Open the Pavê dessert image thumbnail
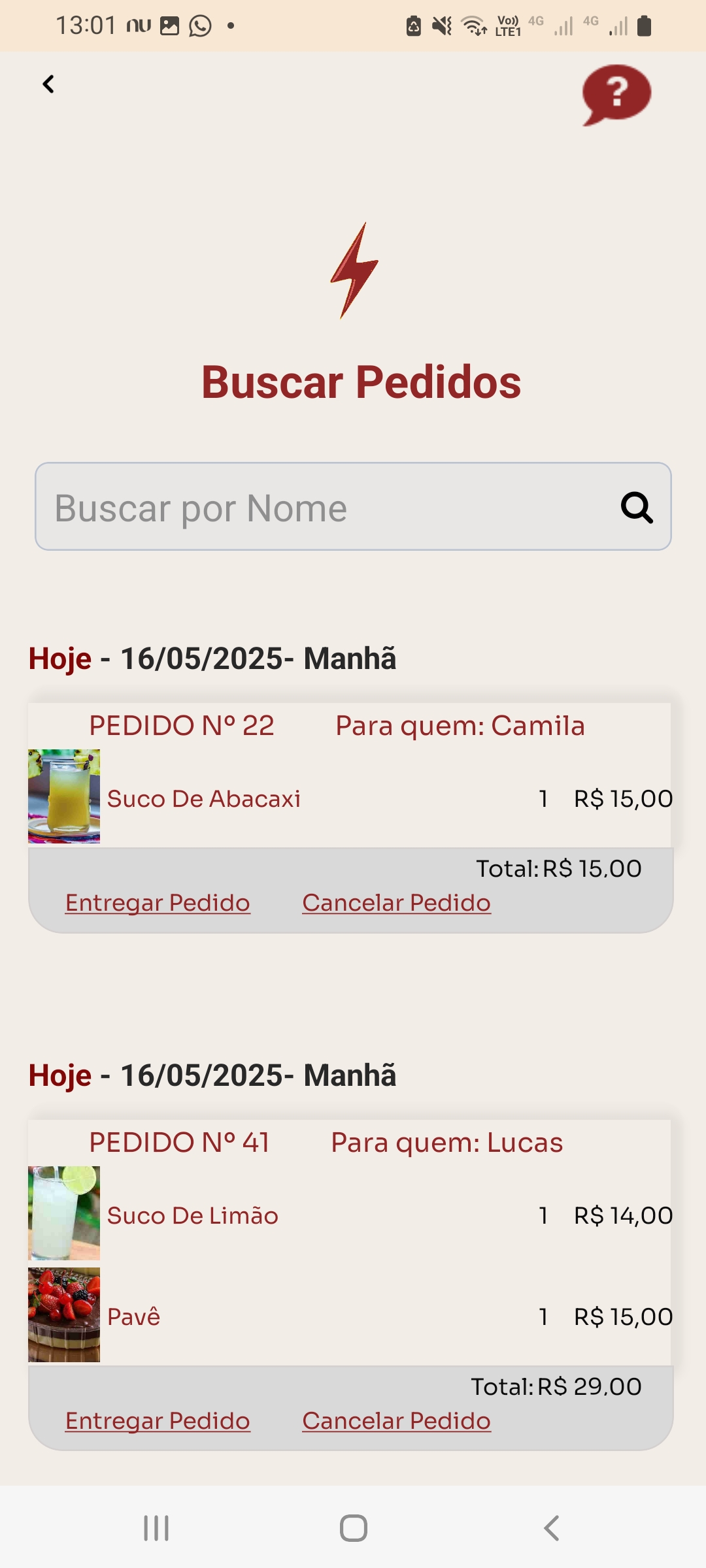 click(x=64, y=1315)
